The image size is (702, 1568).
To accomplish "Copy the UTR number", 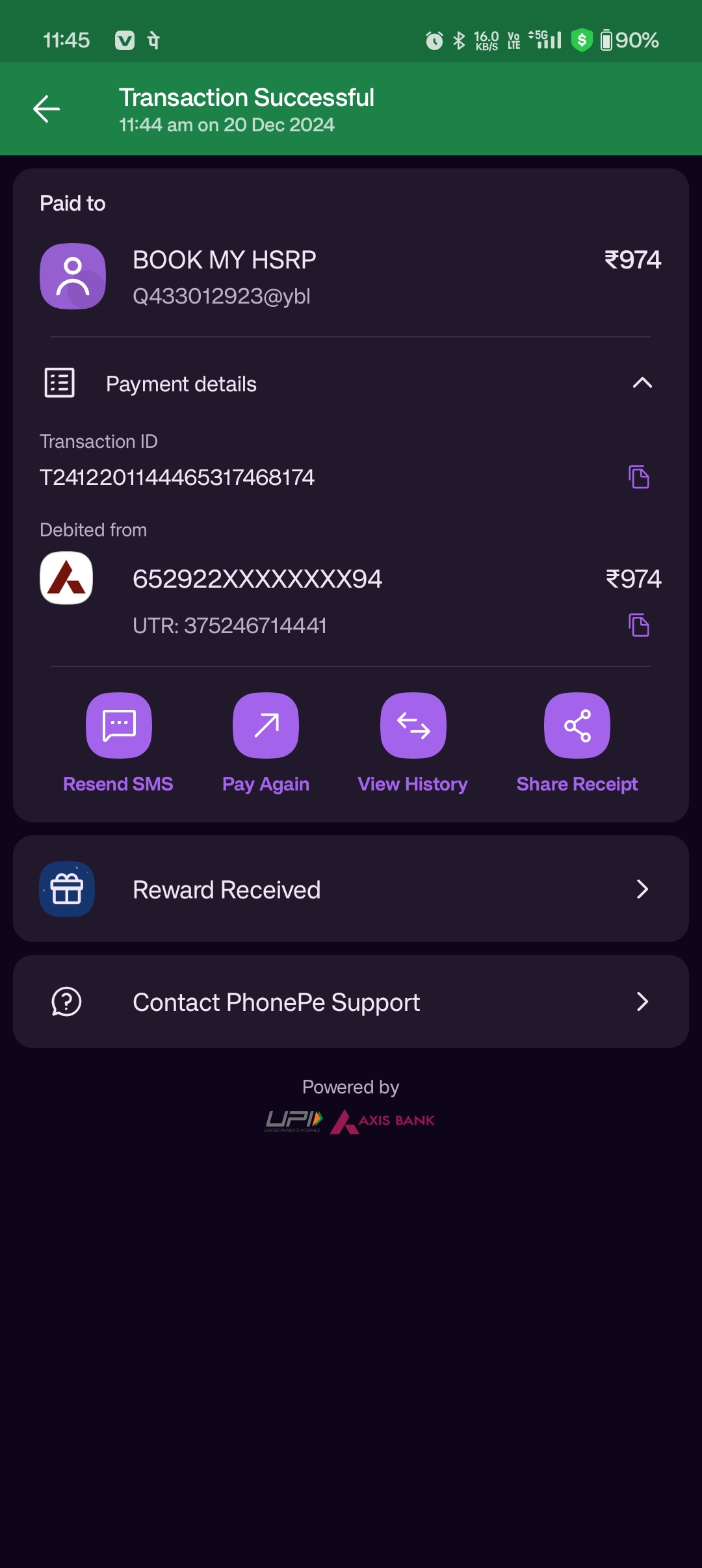I will 639,625.
